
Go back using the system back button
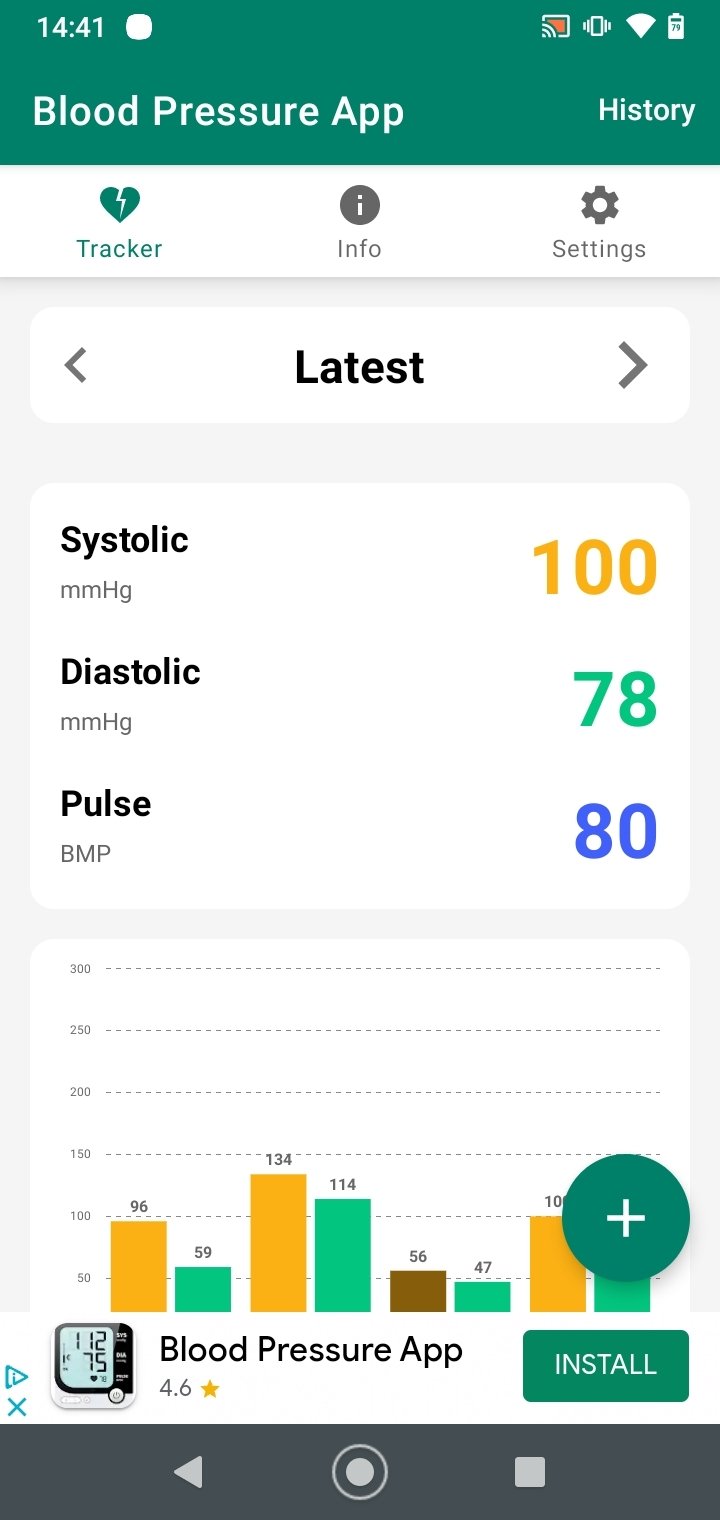[188, 1472]
